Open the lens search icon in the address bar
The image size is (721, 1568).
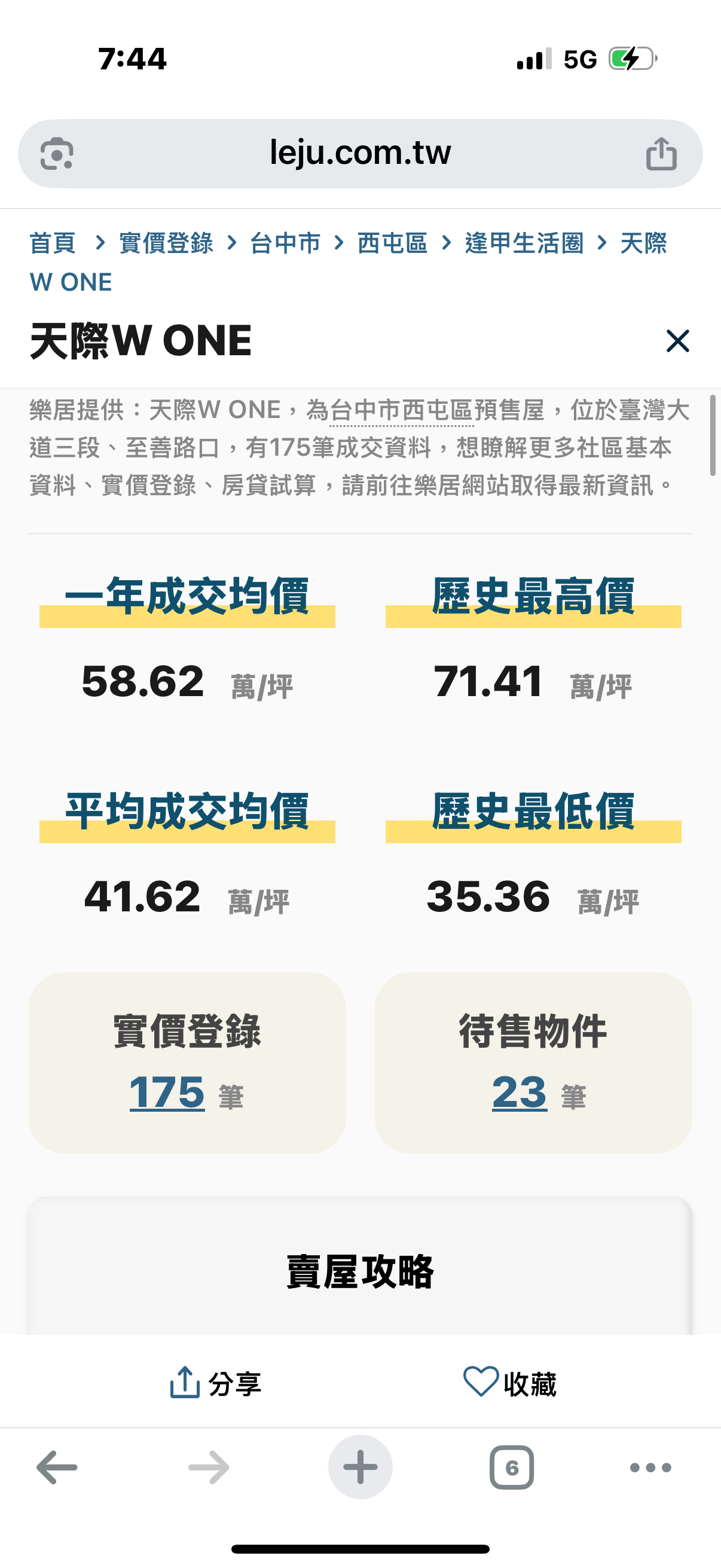pos(57,153)
